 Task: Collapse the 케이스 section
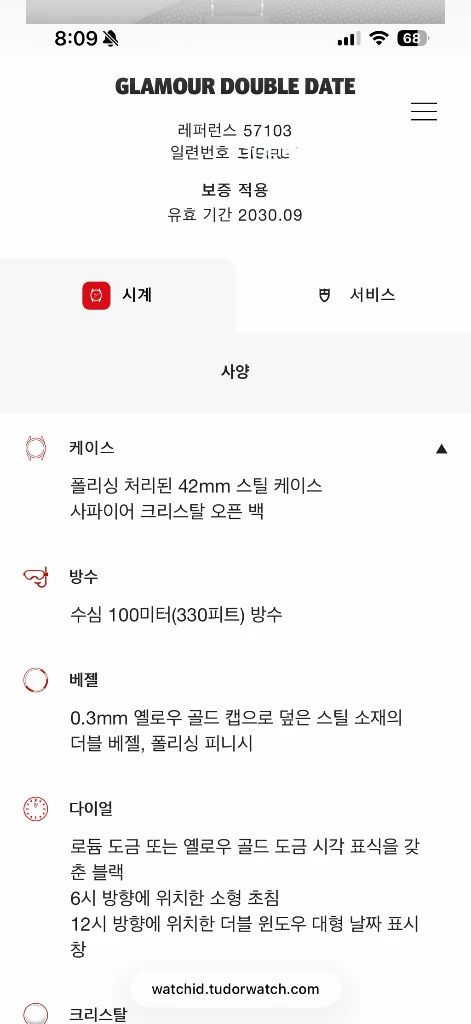(x=442, y=449)
